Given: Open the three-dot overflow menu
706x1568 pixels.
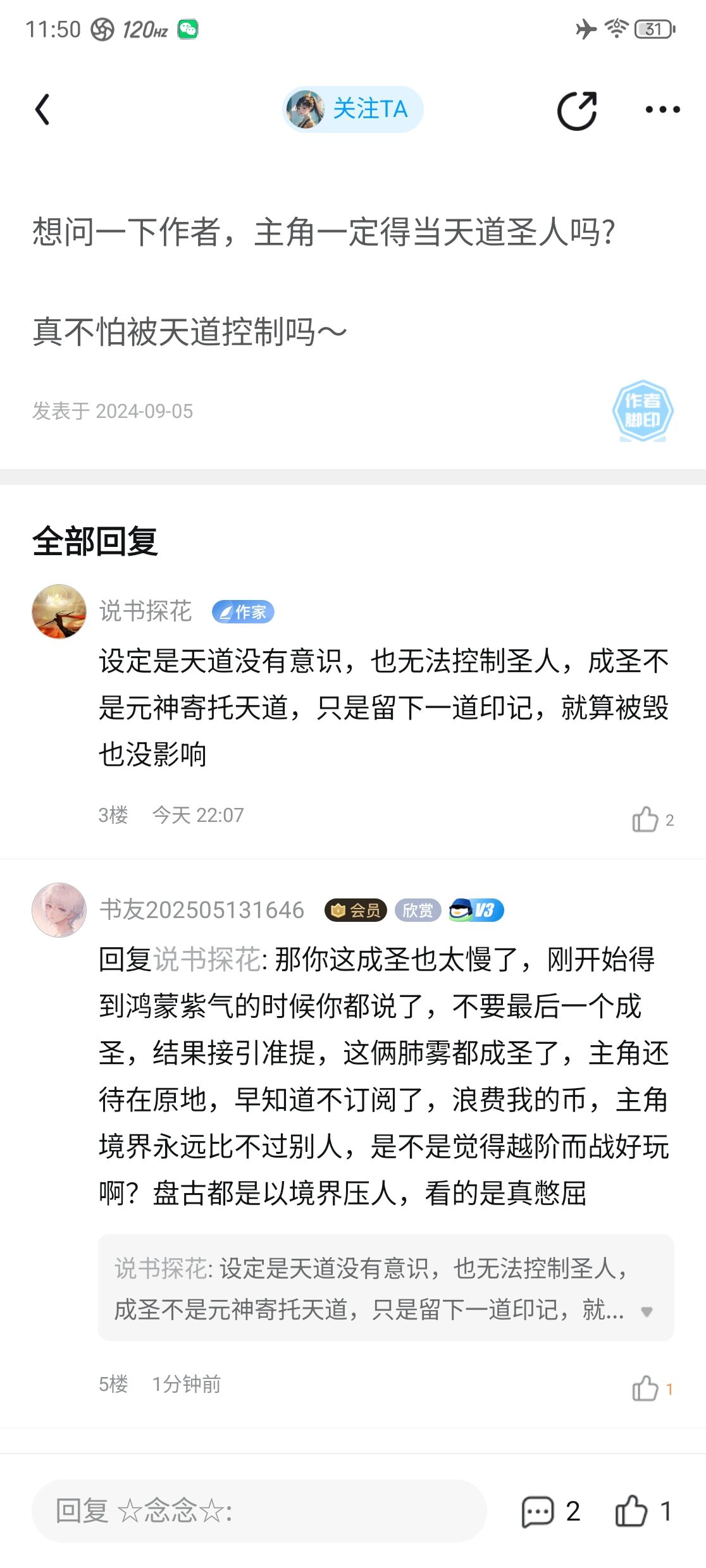Looking at the screenshot, I should pyautogui.click(x=662, y=110).
